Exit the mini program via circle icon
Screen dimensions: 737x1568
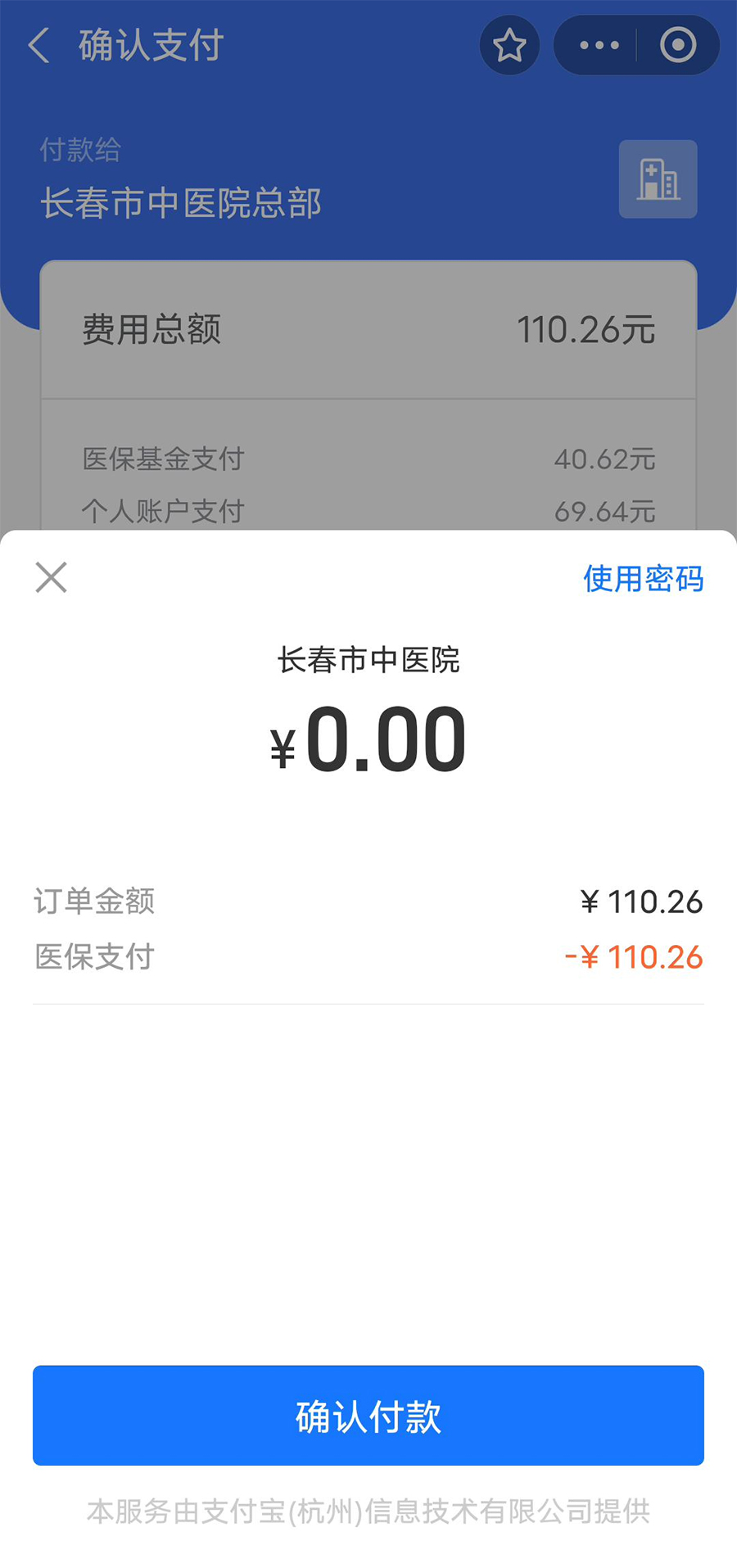click(678, 45)
